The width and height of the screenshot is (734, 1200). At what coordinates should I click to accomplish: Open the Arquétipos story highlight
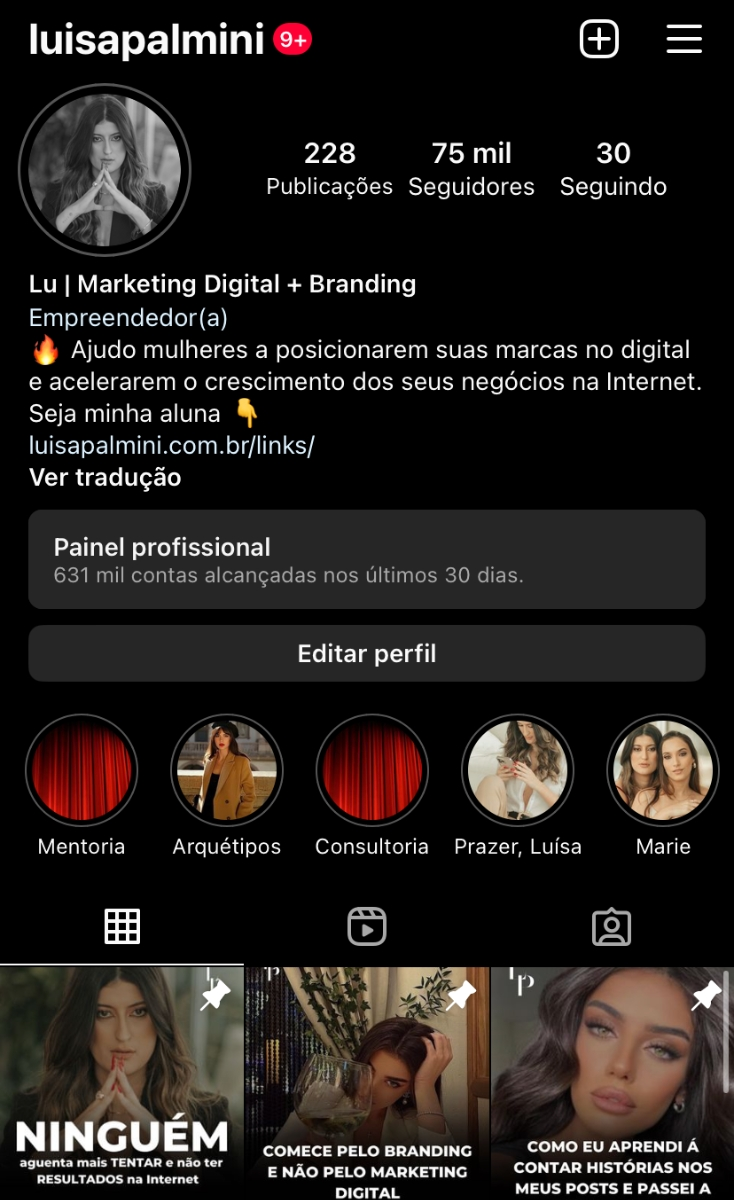[227, 770]
